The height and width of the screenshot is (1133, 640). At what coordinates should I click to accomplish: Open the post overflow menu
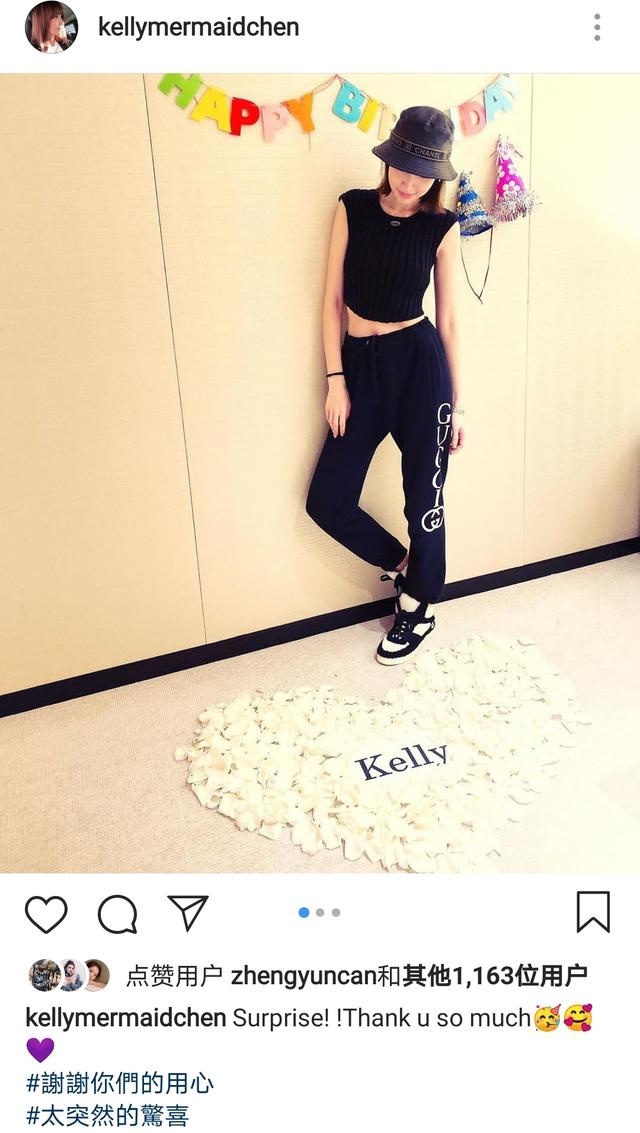click(x=597, y=27)
